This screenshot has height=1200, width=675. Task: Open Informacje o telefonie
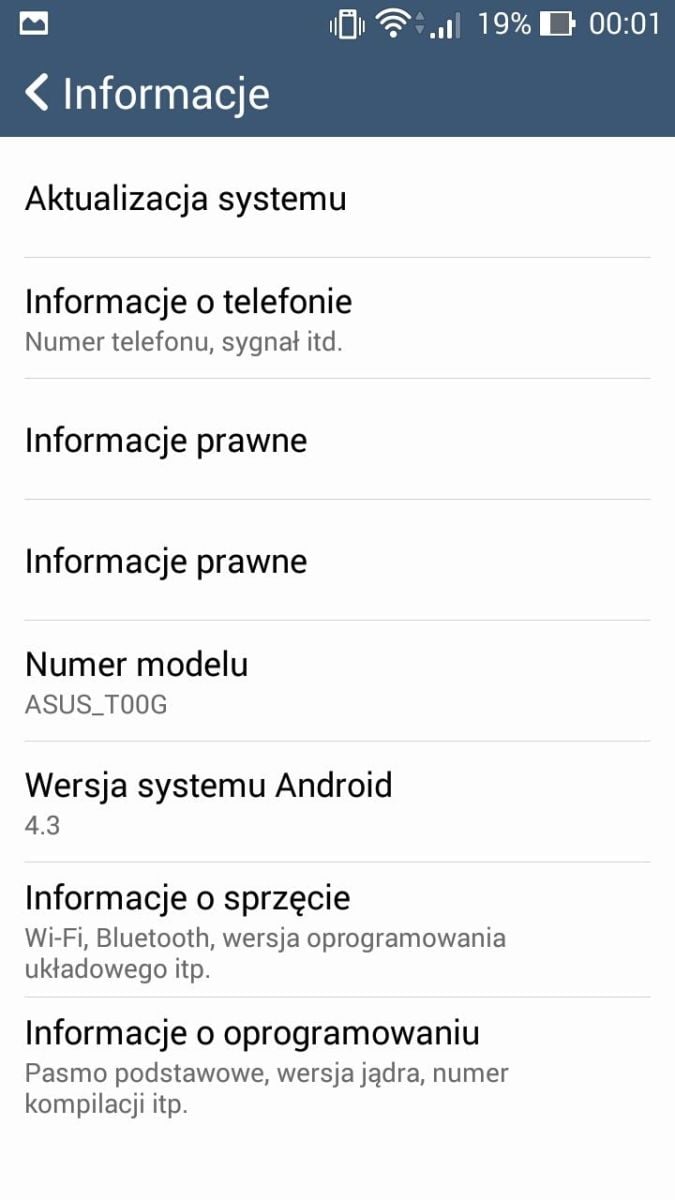coord(337,318)
